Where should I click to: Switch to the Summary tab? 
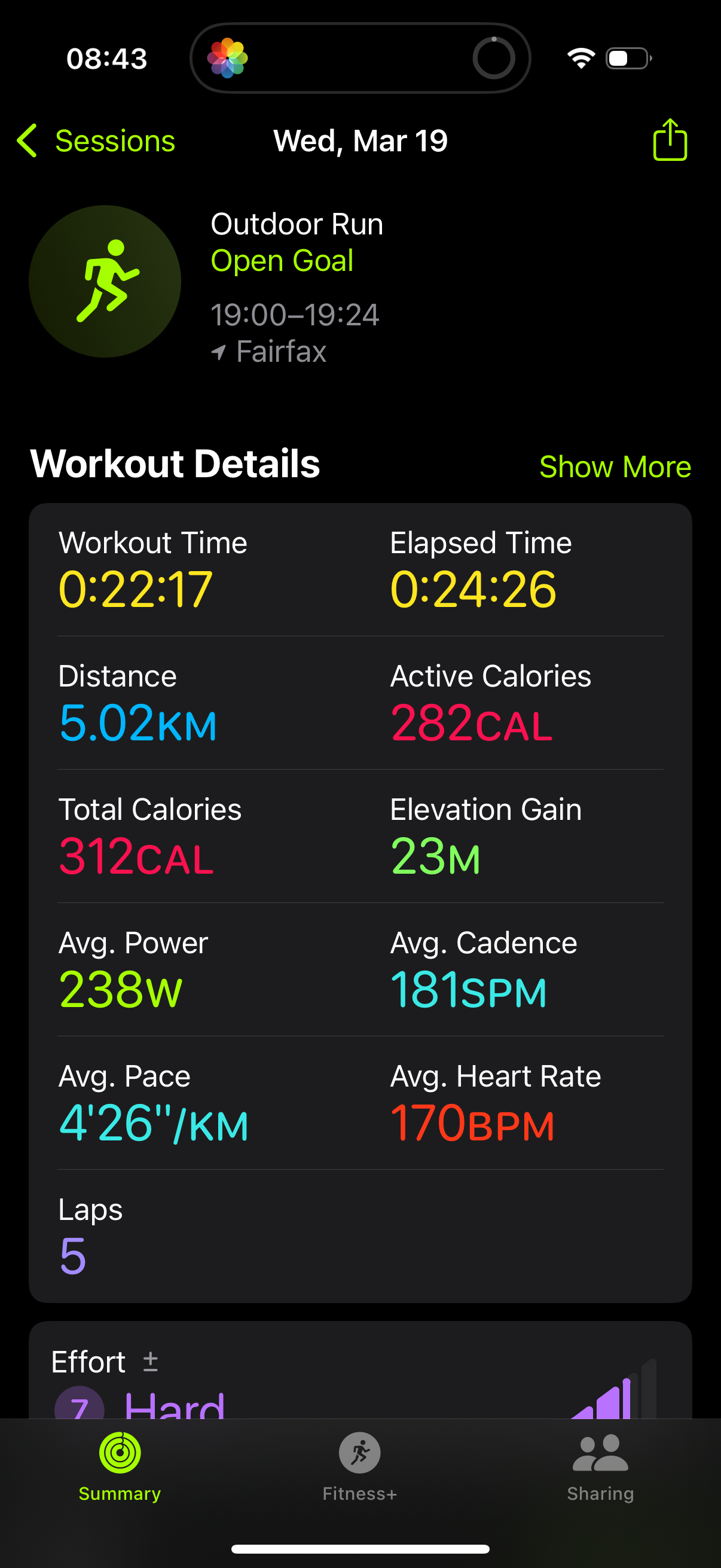tap(120, 1467)
